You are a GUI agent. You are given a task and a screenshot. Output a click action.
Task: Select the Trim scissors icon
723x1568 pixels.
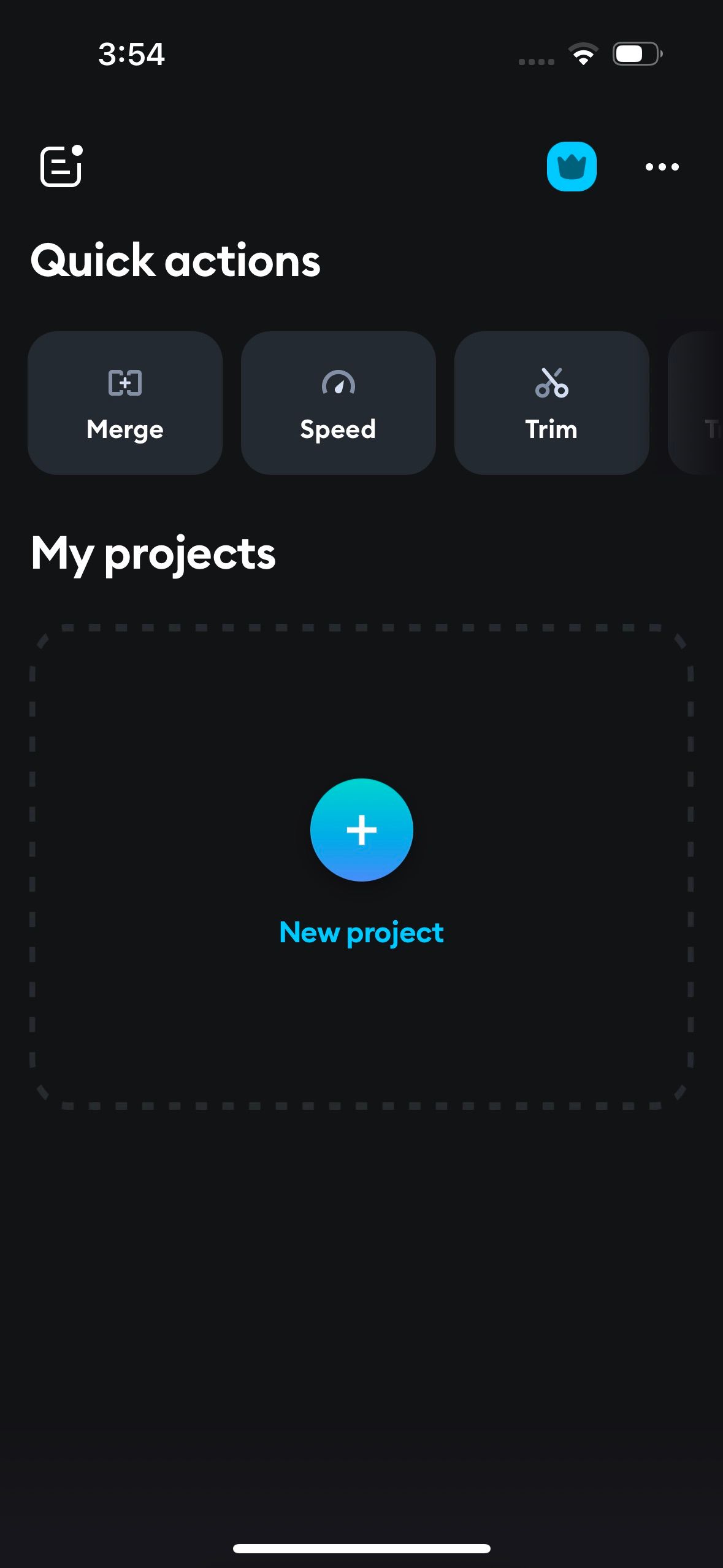coord(551,383)
